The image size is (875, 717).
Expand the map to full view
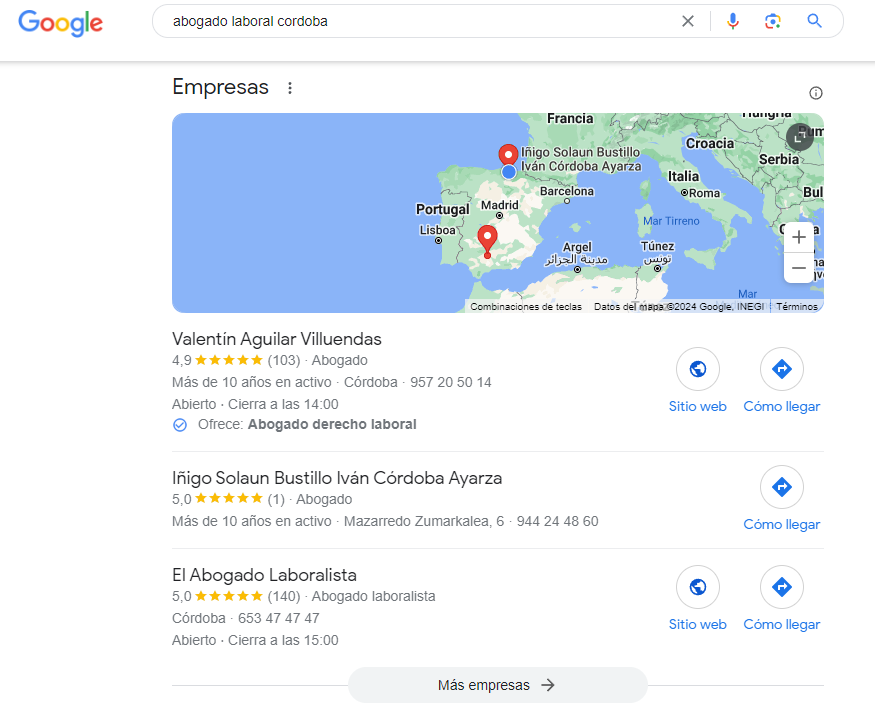coord(799,137)
